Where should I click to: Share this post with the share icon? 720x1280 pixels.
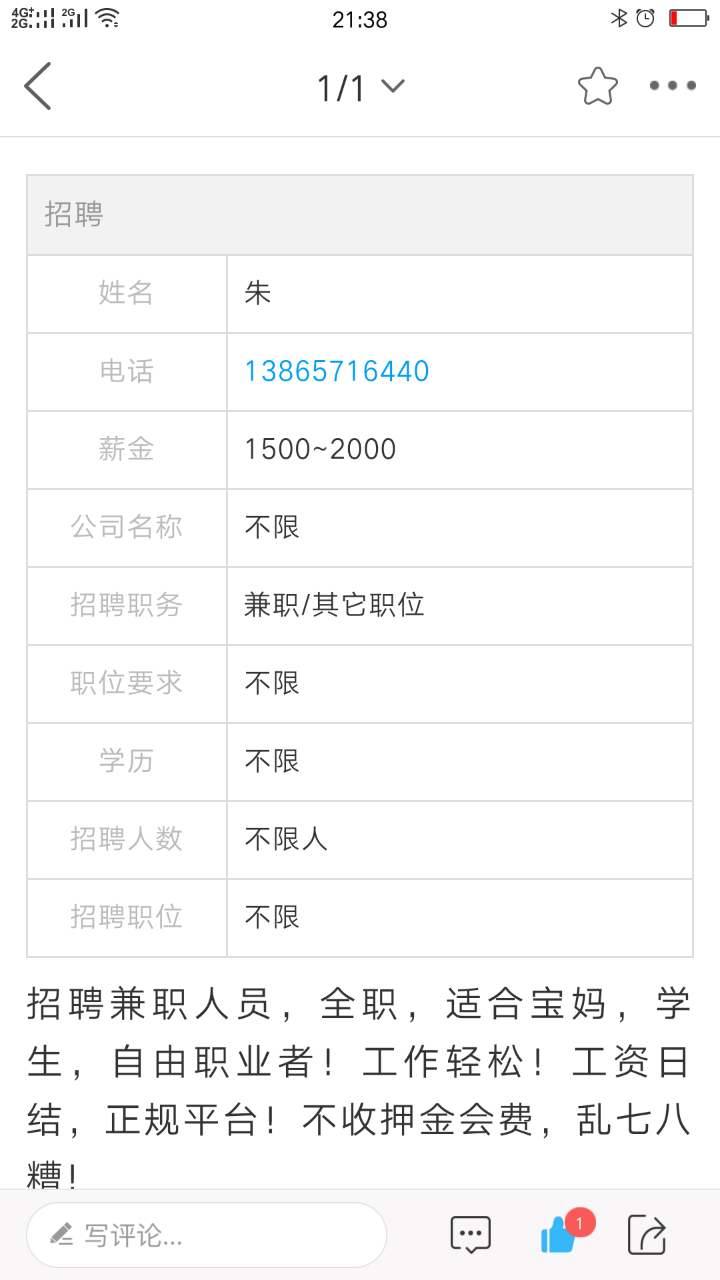[646, 1234]
